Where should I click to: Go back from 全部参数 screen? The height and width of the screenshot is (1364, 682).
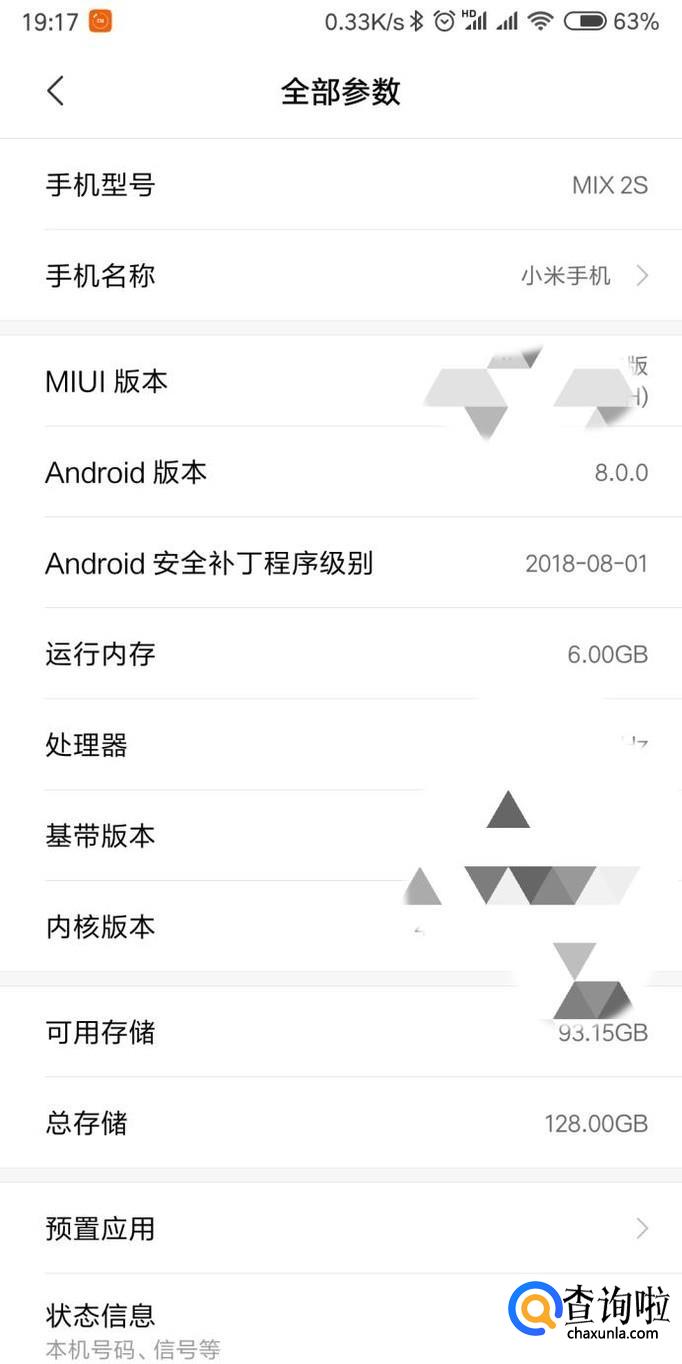[x=56, y=91]
